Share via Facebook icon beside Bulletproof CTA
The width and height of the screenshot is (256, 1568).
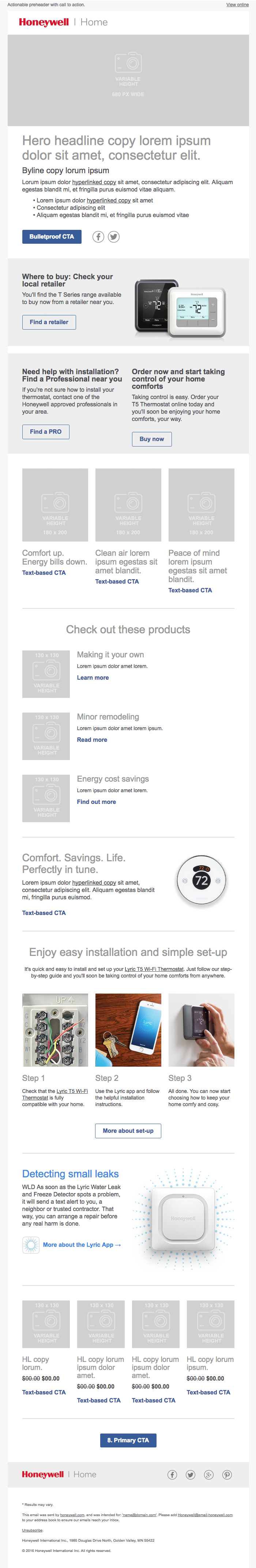click(x=98, y=237)
